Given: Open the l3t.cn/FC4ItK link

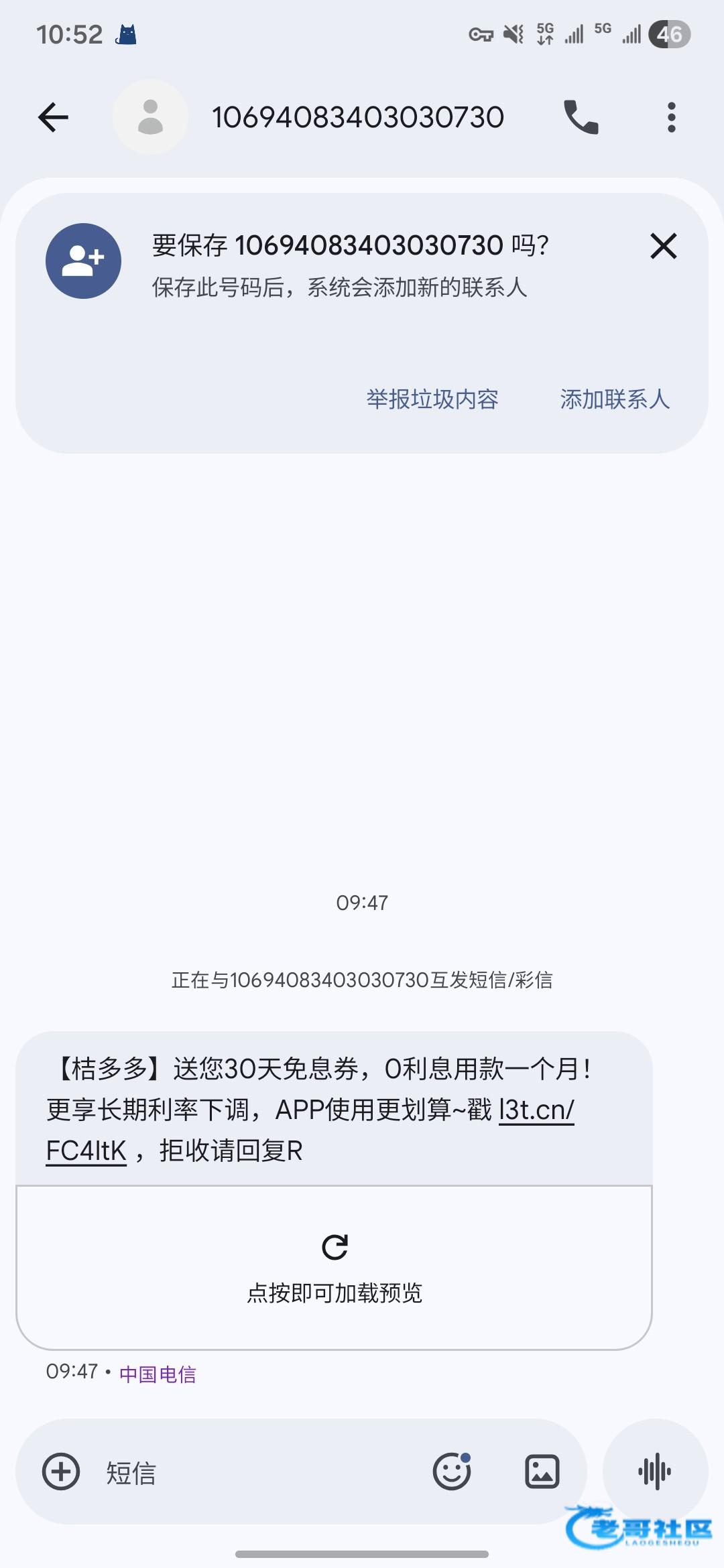Looking at the screenshot, I should pyautogui.click(x=536, y=1110).
